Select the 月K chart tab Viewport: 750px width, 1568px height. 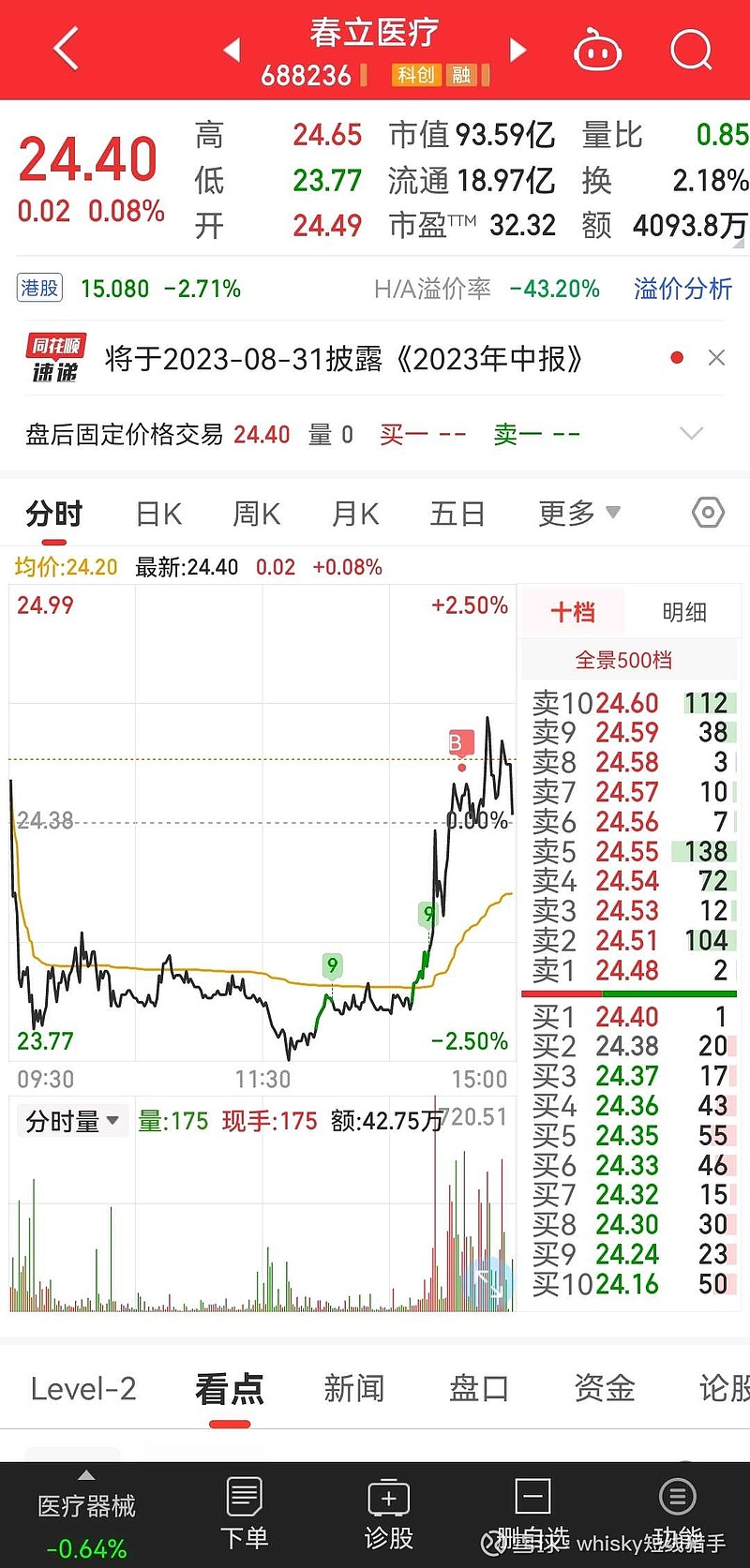355,514
